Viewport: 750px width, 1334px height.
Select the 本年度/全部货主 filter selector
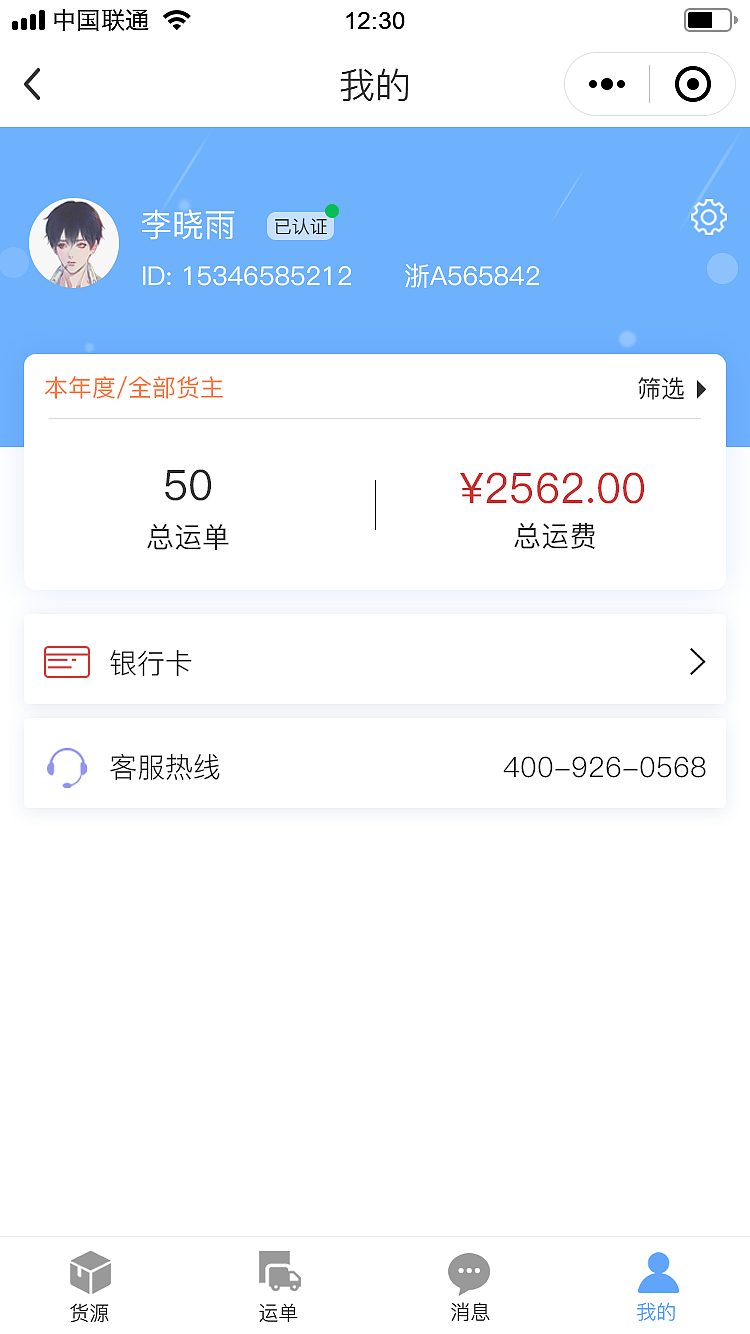tap(134, 390)
